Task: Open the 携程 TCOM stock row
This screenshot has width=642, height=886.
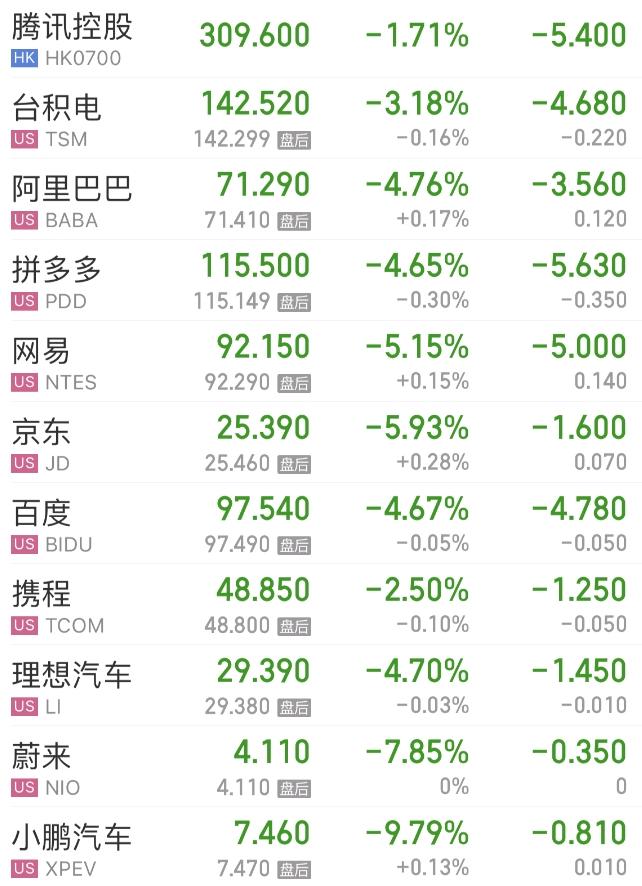Action: (320, 606)
